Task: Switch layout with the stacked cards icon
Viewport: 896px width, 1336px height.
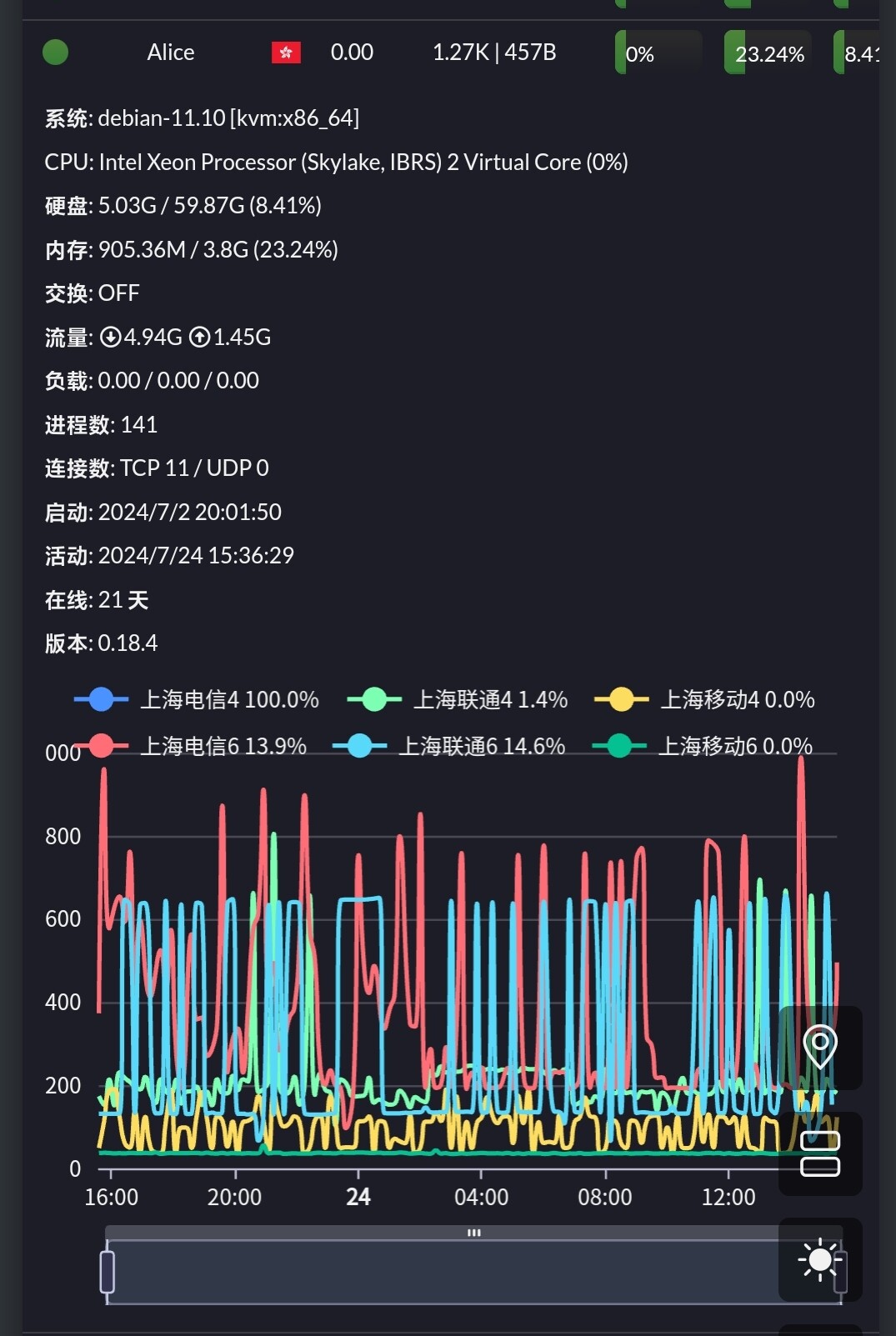Action: (820, 1153)
